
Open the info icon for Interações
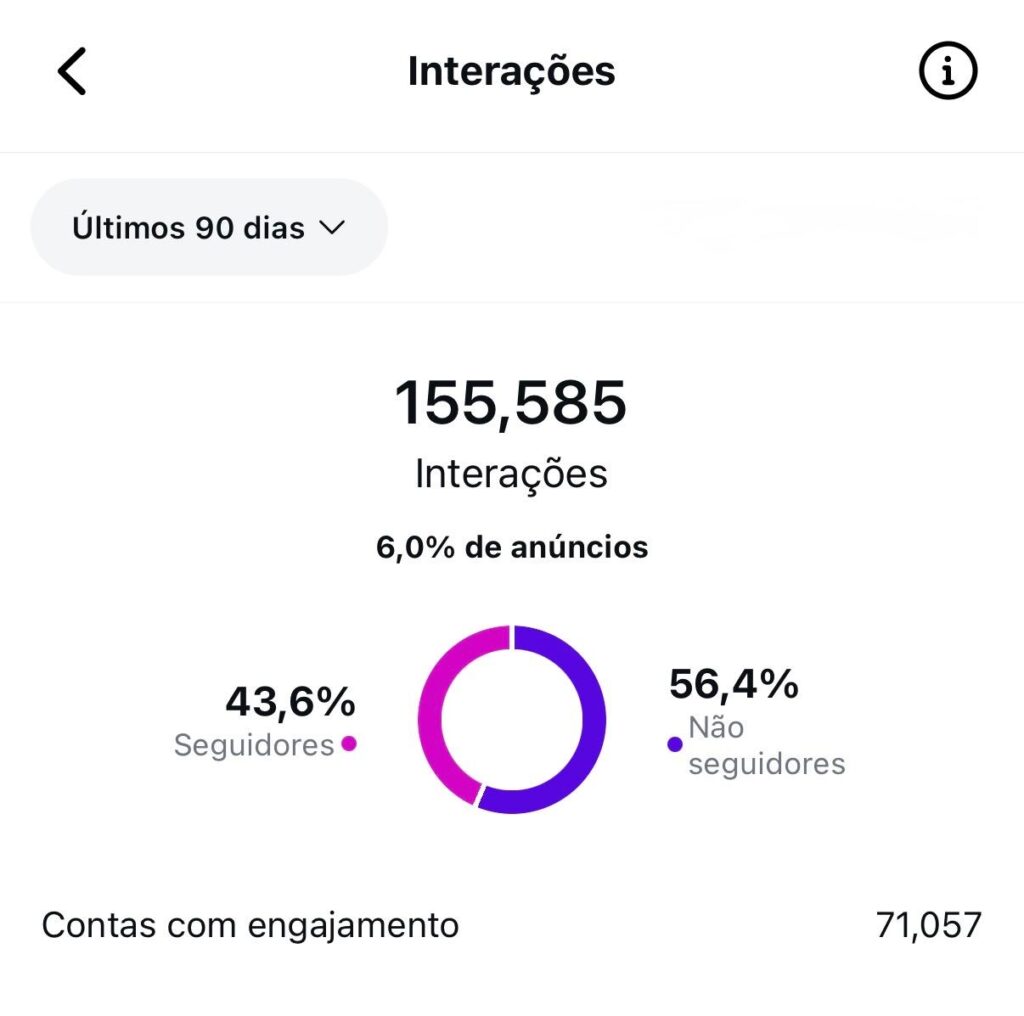pyautogui.click(x=947, y=71)
